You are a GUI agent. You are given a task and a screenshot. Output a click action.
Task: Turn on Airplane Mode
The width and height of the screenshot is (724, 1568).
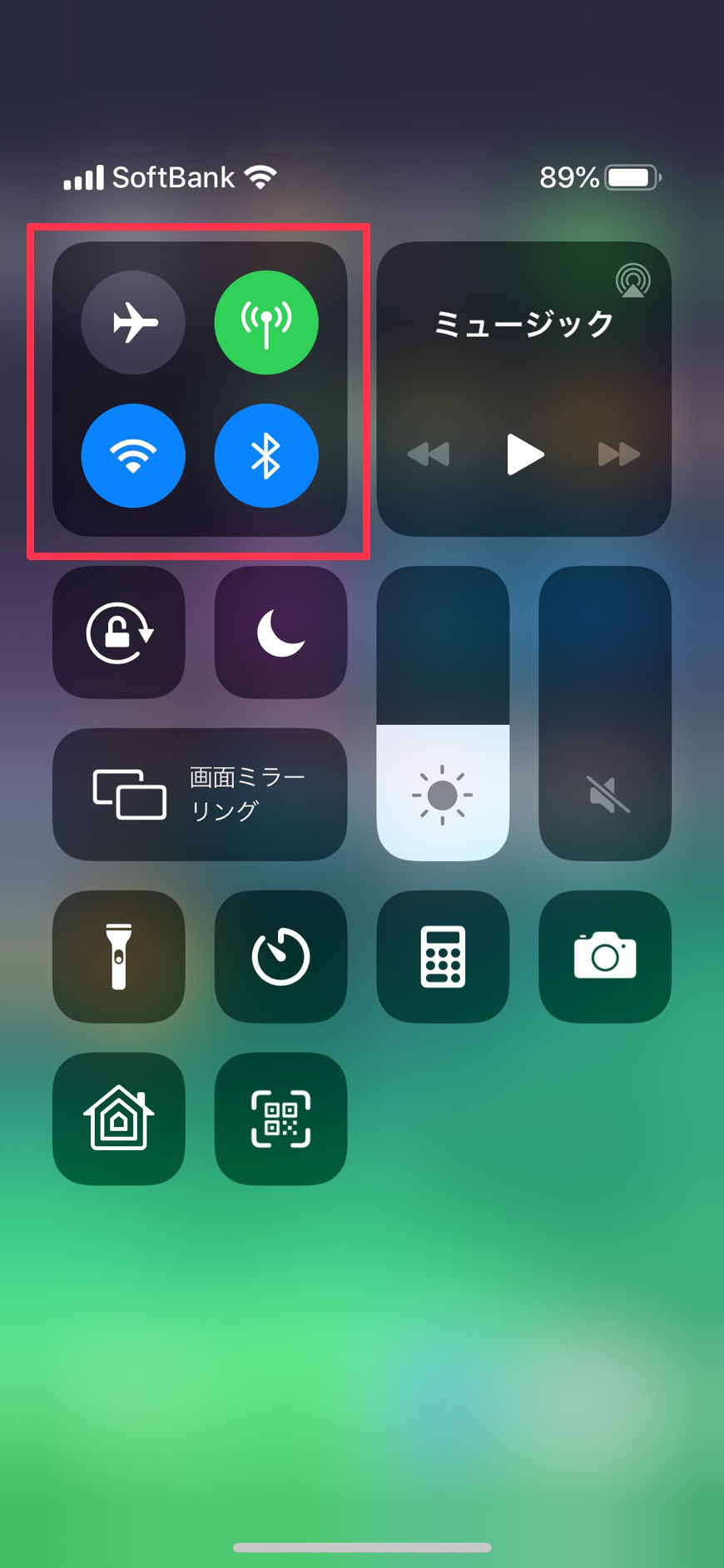(133, 322)
